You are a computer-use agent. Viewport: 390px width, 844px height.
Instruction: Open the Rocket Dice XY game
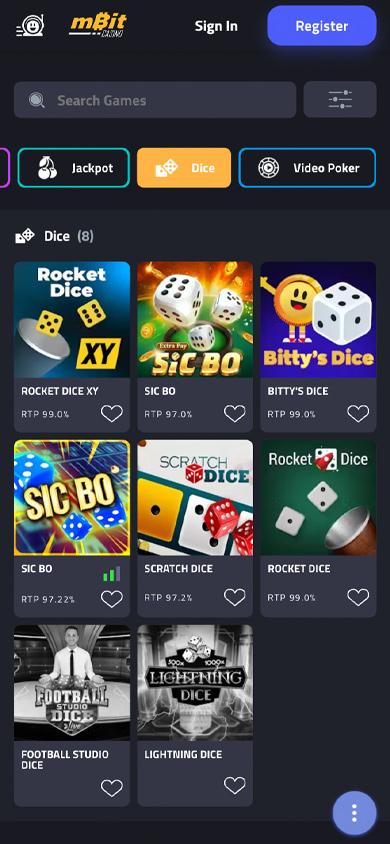(72, 320)
